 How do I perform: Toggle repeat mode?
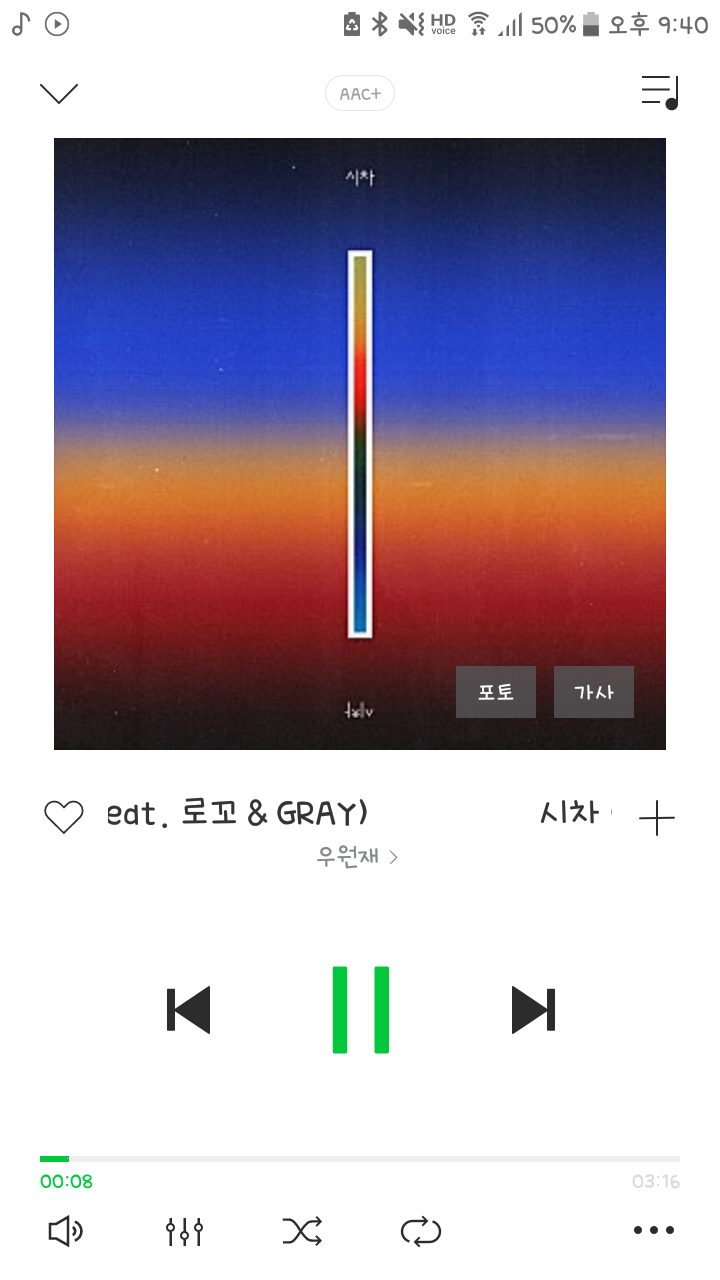tap(420, 1231)
